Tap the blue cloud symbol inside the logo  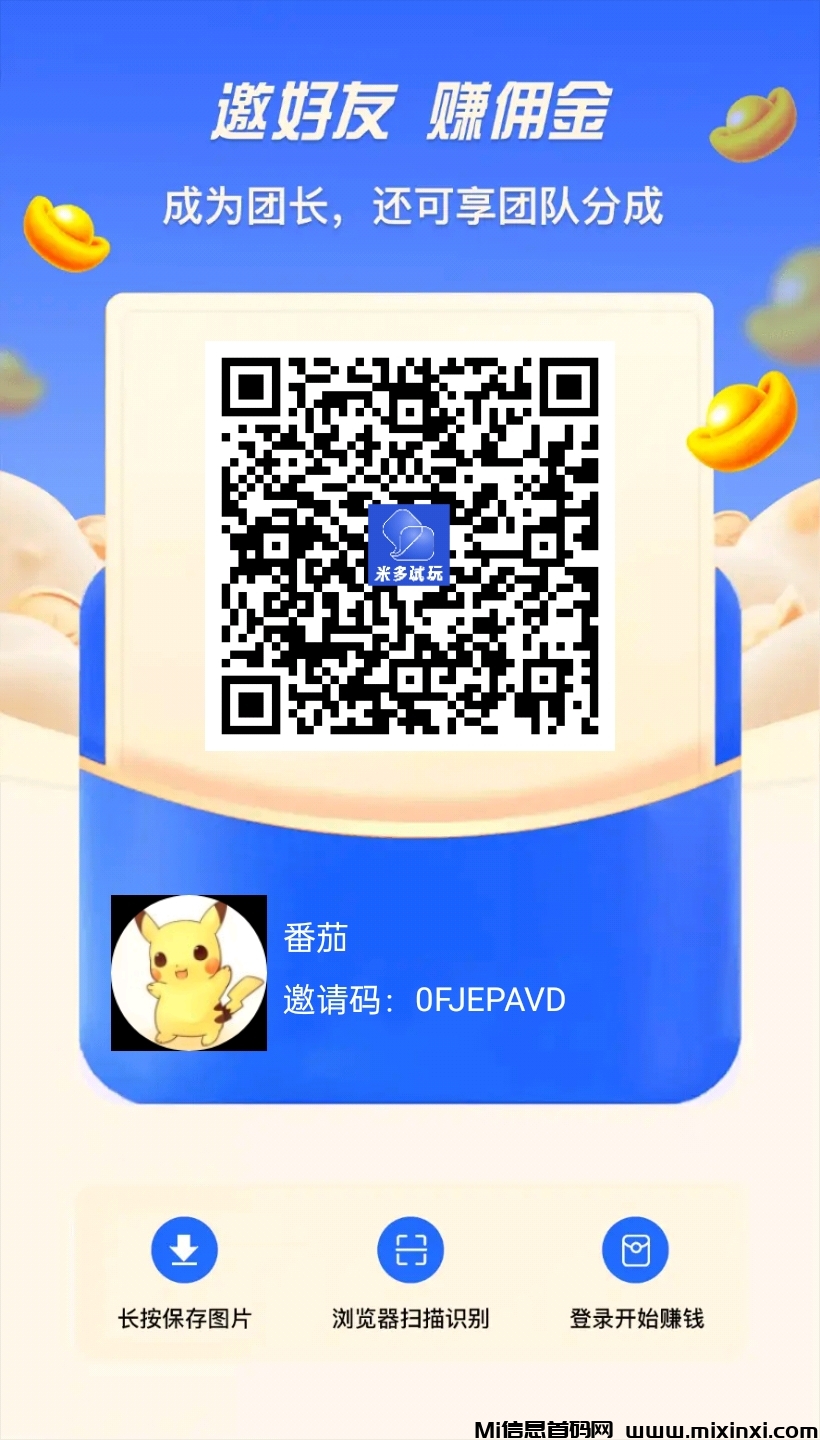click(408, 535)
